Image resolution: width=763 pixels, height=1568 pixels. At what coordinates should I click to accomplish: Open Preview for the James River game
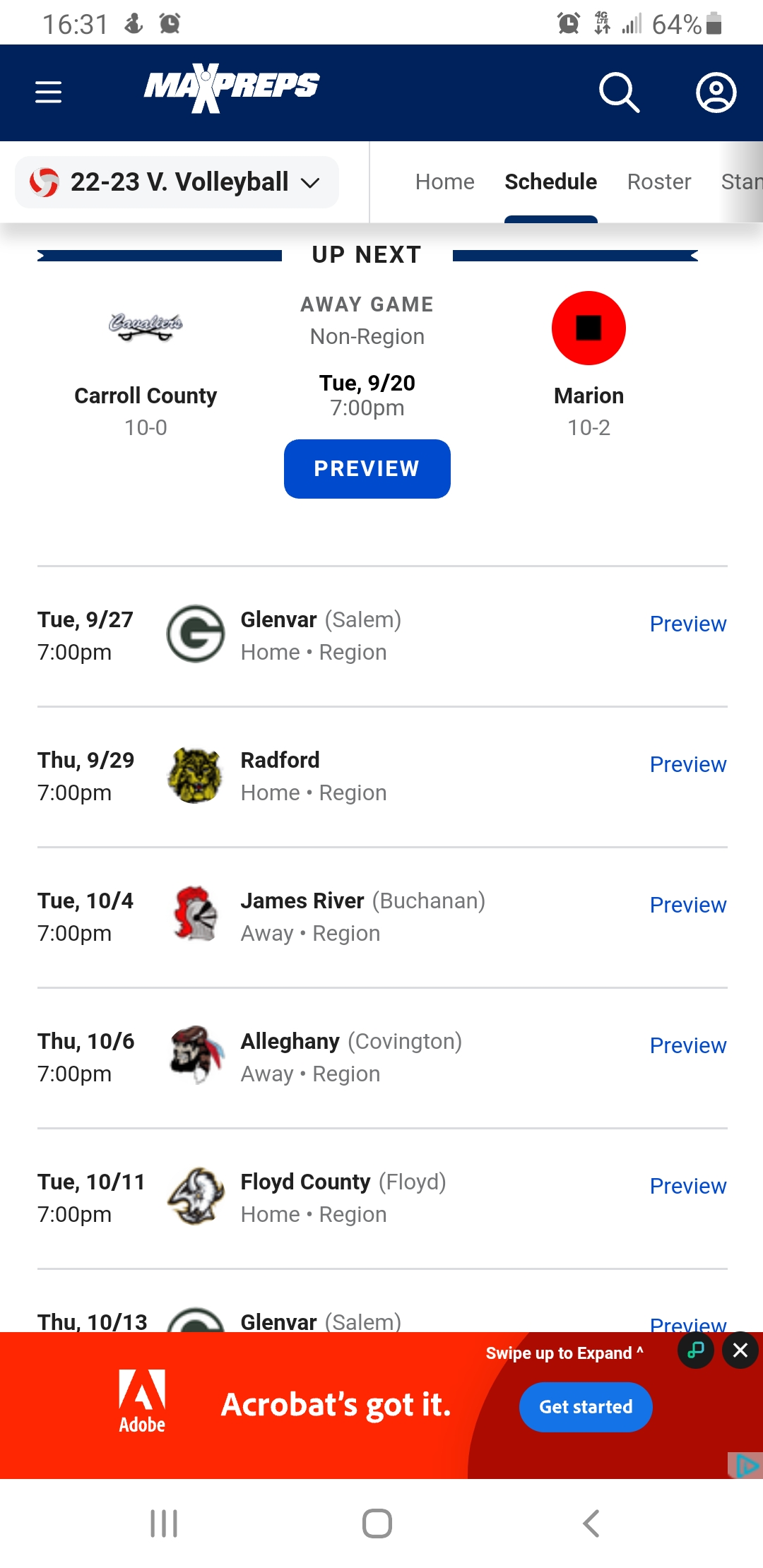click(x=687, y=905)
